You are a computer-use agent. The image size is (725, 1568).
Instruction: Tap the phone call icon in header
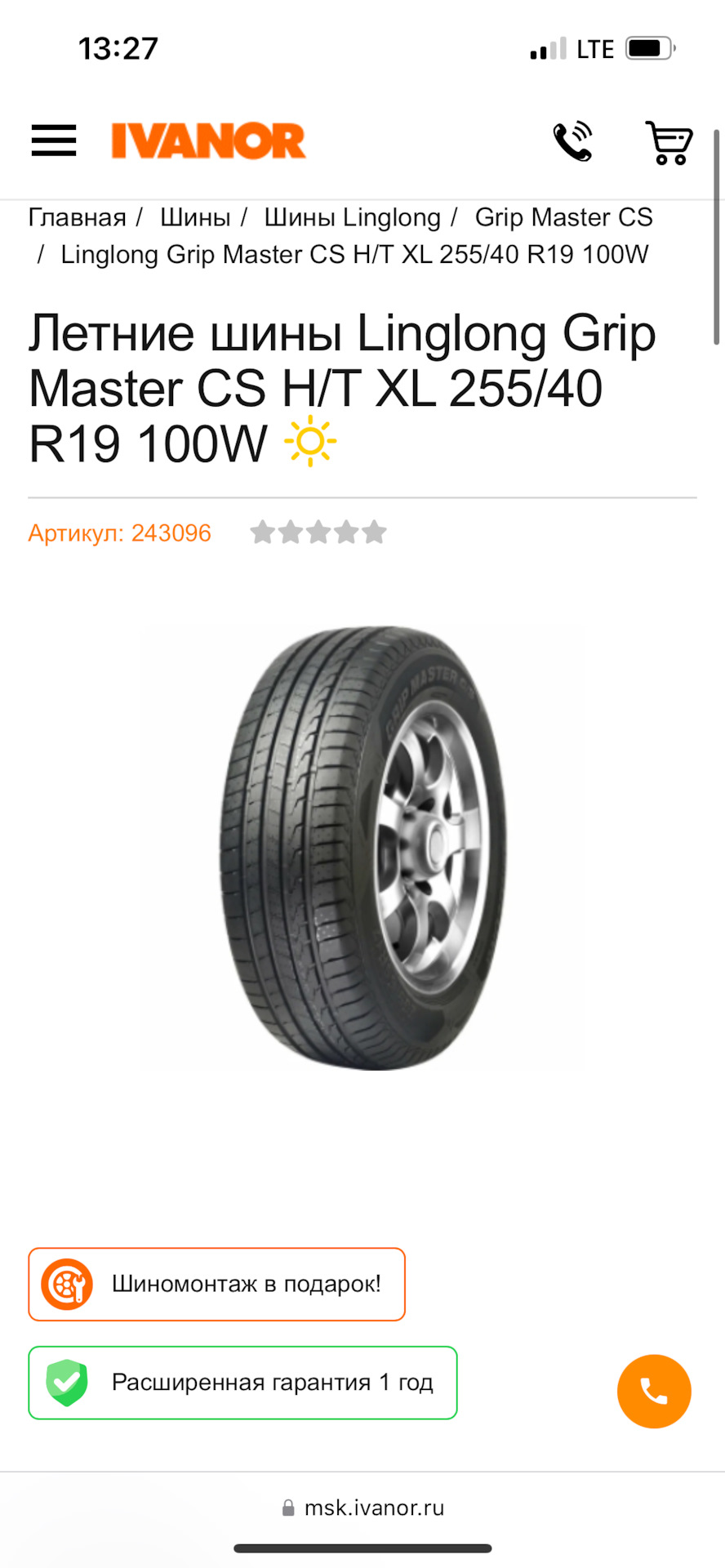573,141
